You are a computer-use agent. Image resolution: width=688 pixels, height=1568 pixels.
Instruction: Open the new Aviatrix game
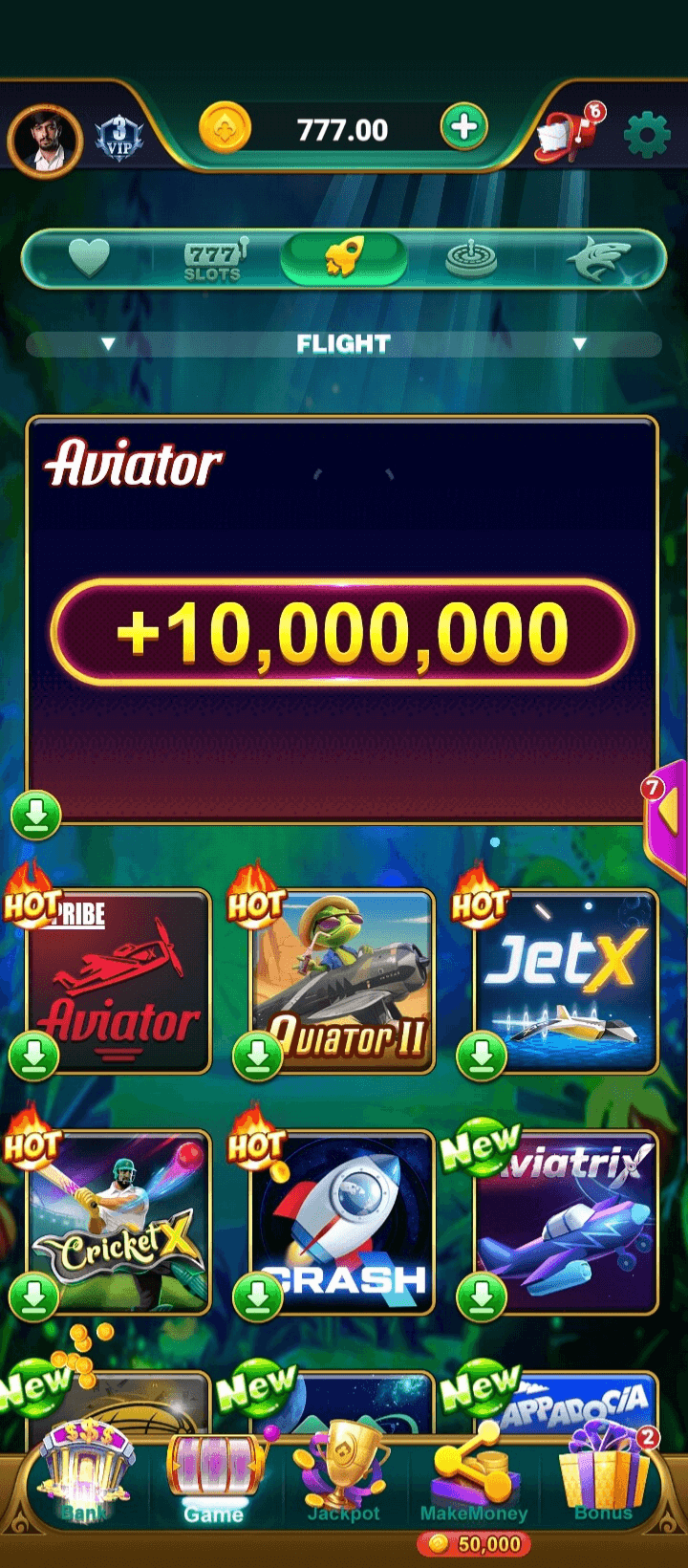click(x=566, y=1224)
